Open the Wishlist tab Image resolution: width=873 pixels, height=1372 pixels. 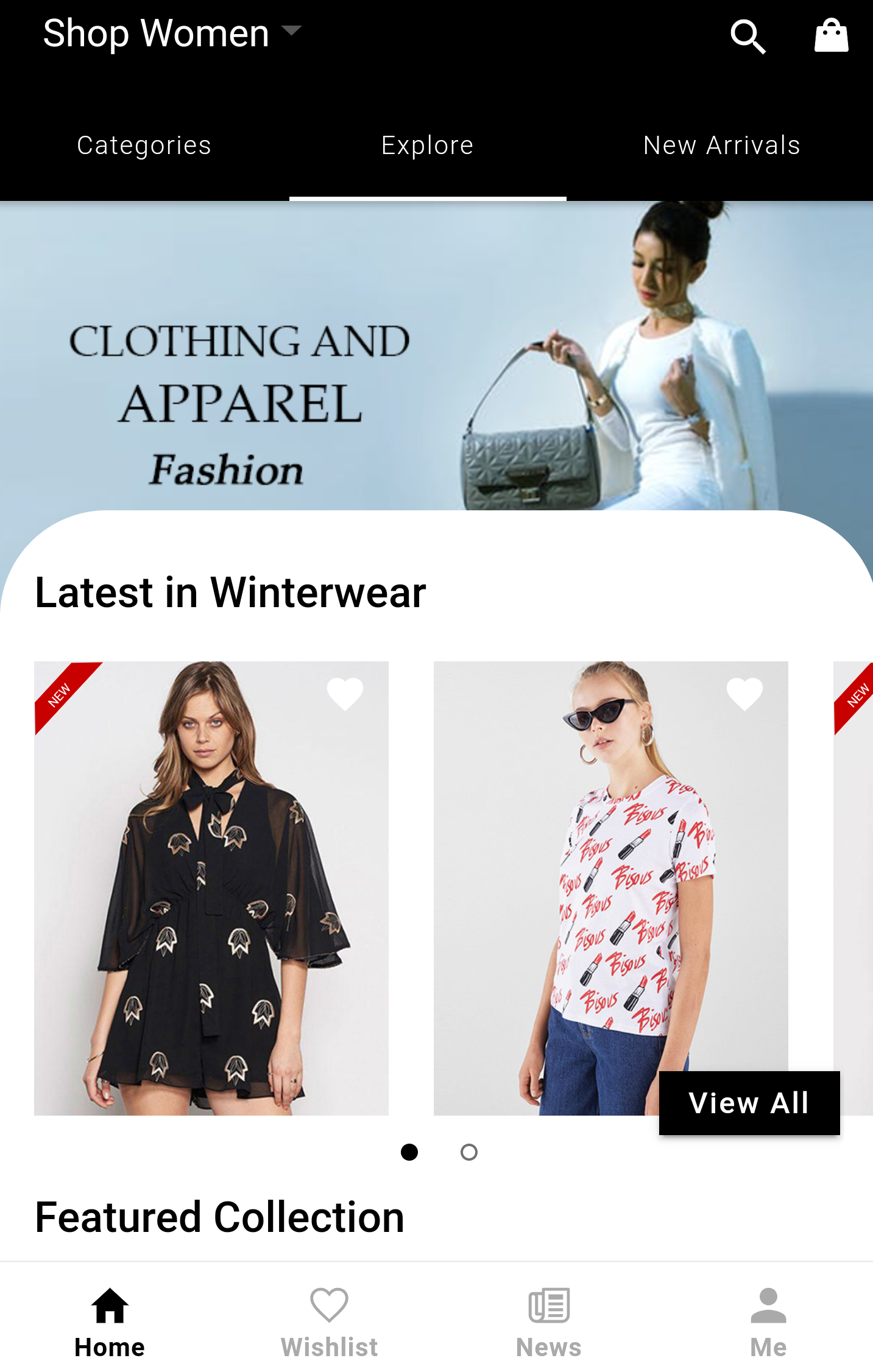(x=329, y=1322)
